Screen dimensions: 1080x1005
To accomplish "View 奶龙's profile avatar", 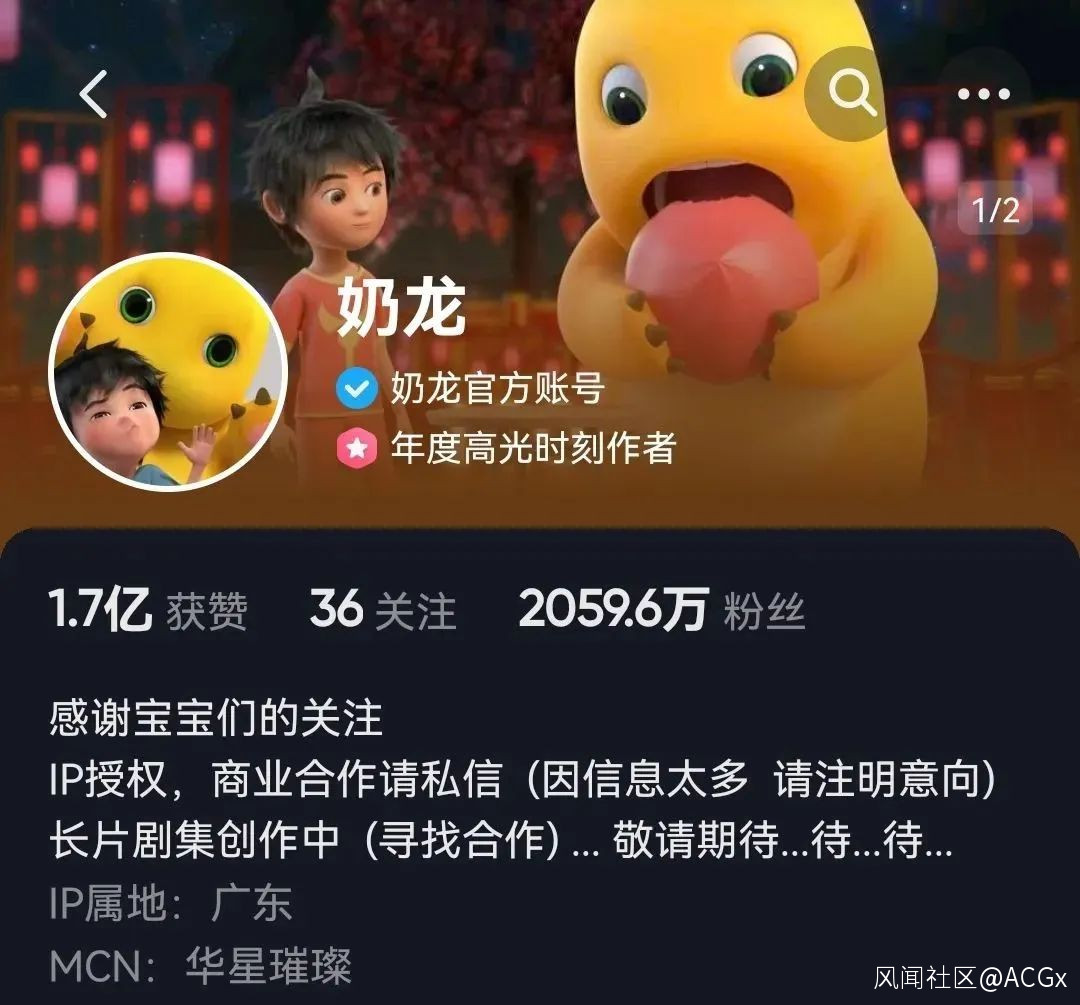I will point(168,371).
